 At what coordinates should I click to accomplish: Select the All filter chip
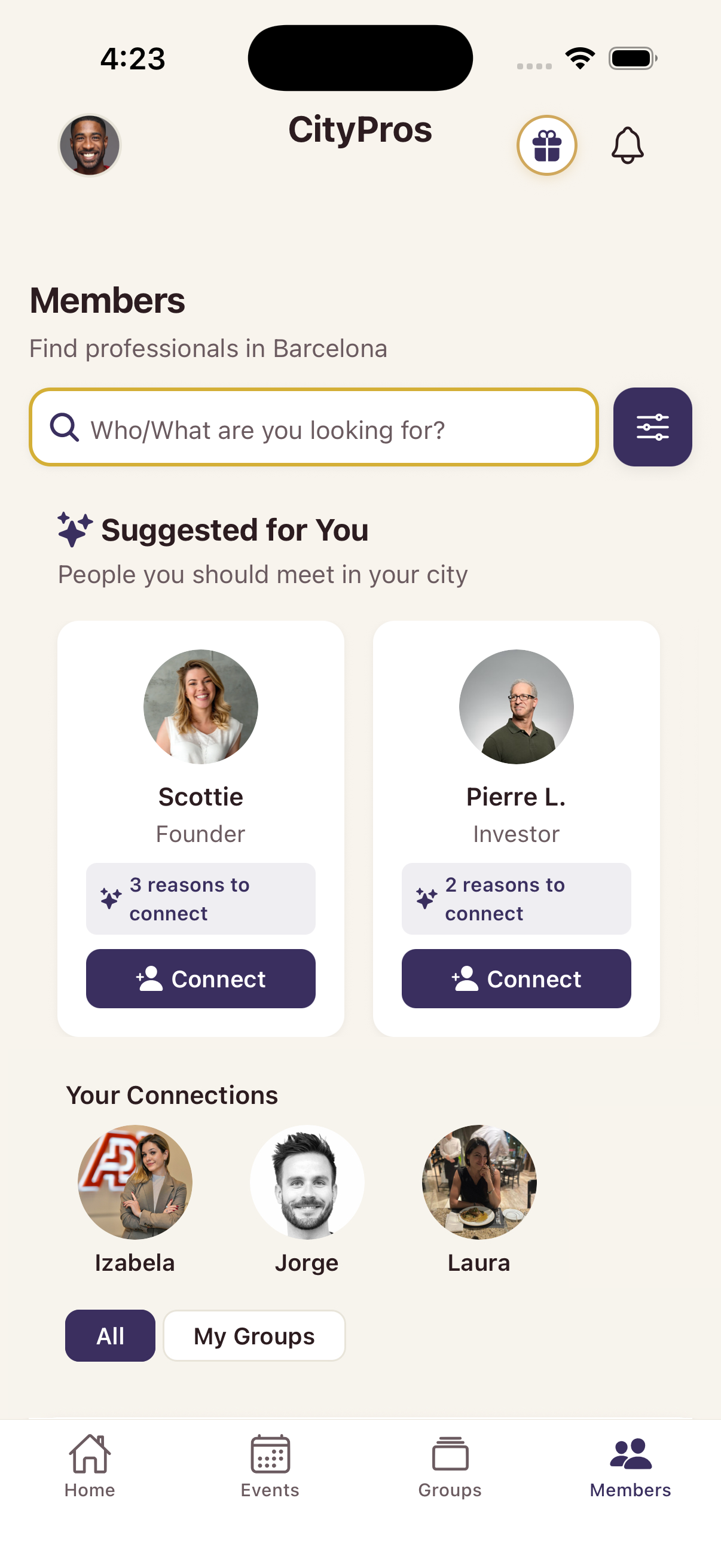(110, 1336)
